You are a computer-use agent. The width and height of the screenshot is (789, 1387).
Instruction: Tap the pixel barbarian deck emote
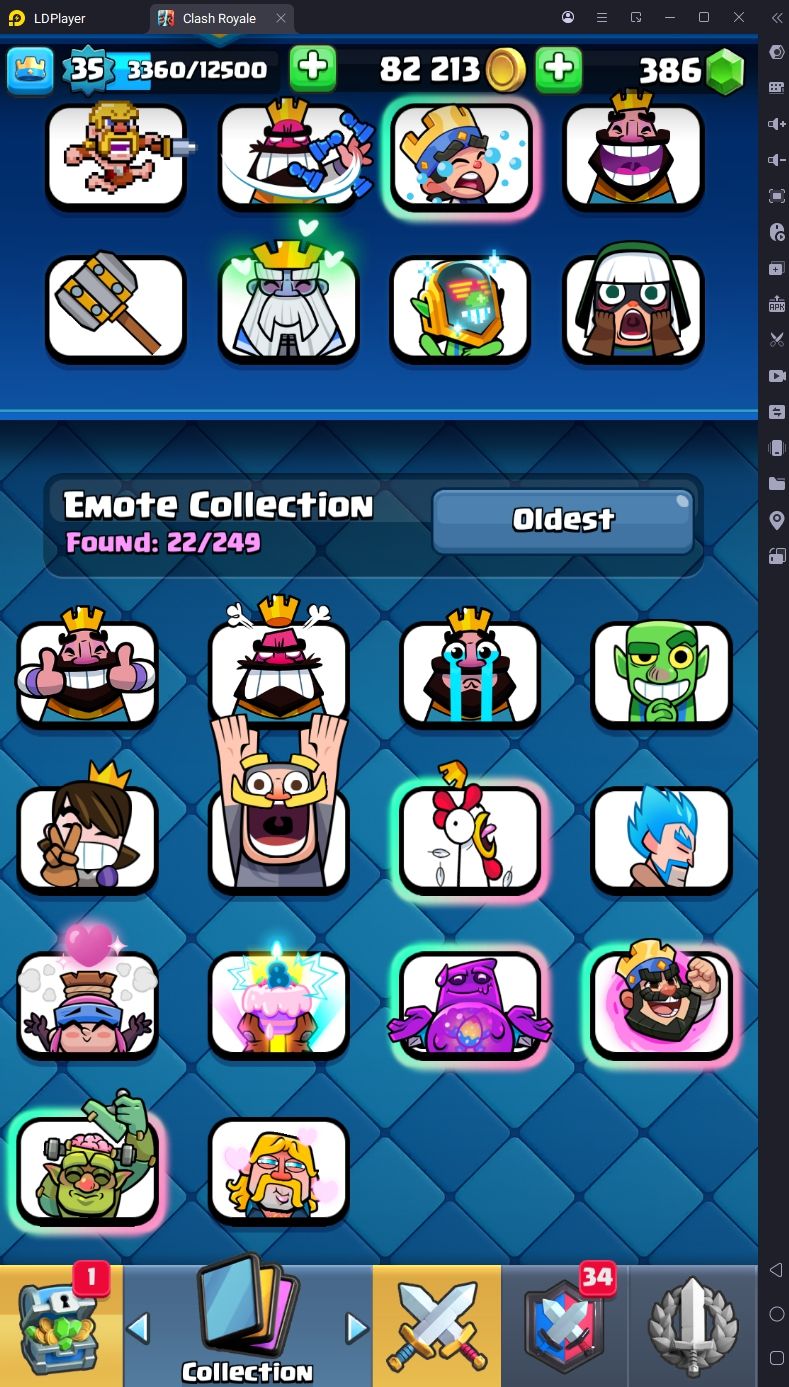116,155
